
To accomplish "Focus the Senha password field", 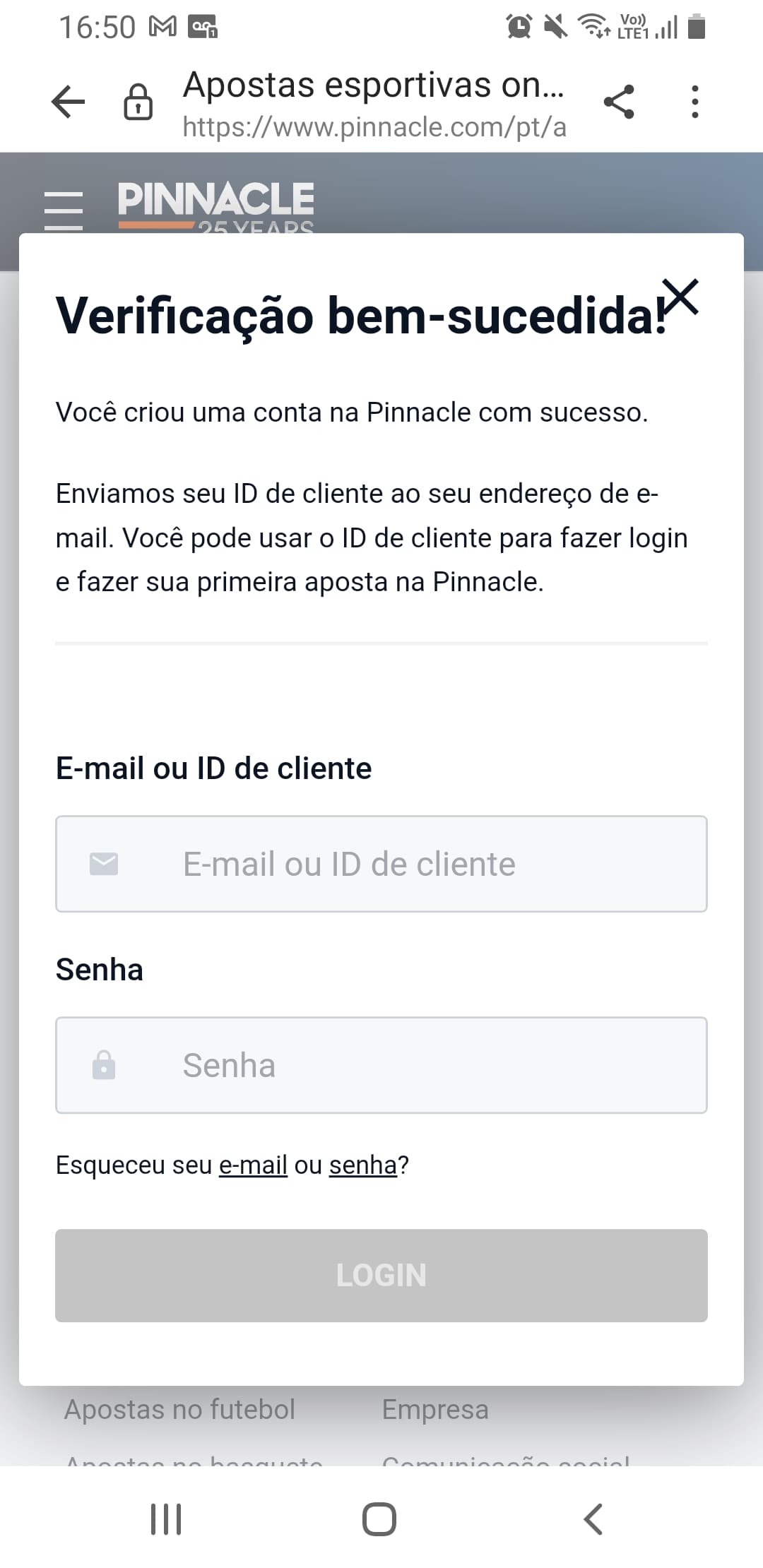I will point(381,1065).
